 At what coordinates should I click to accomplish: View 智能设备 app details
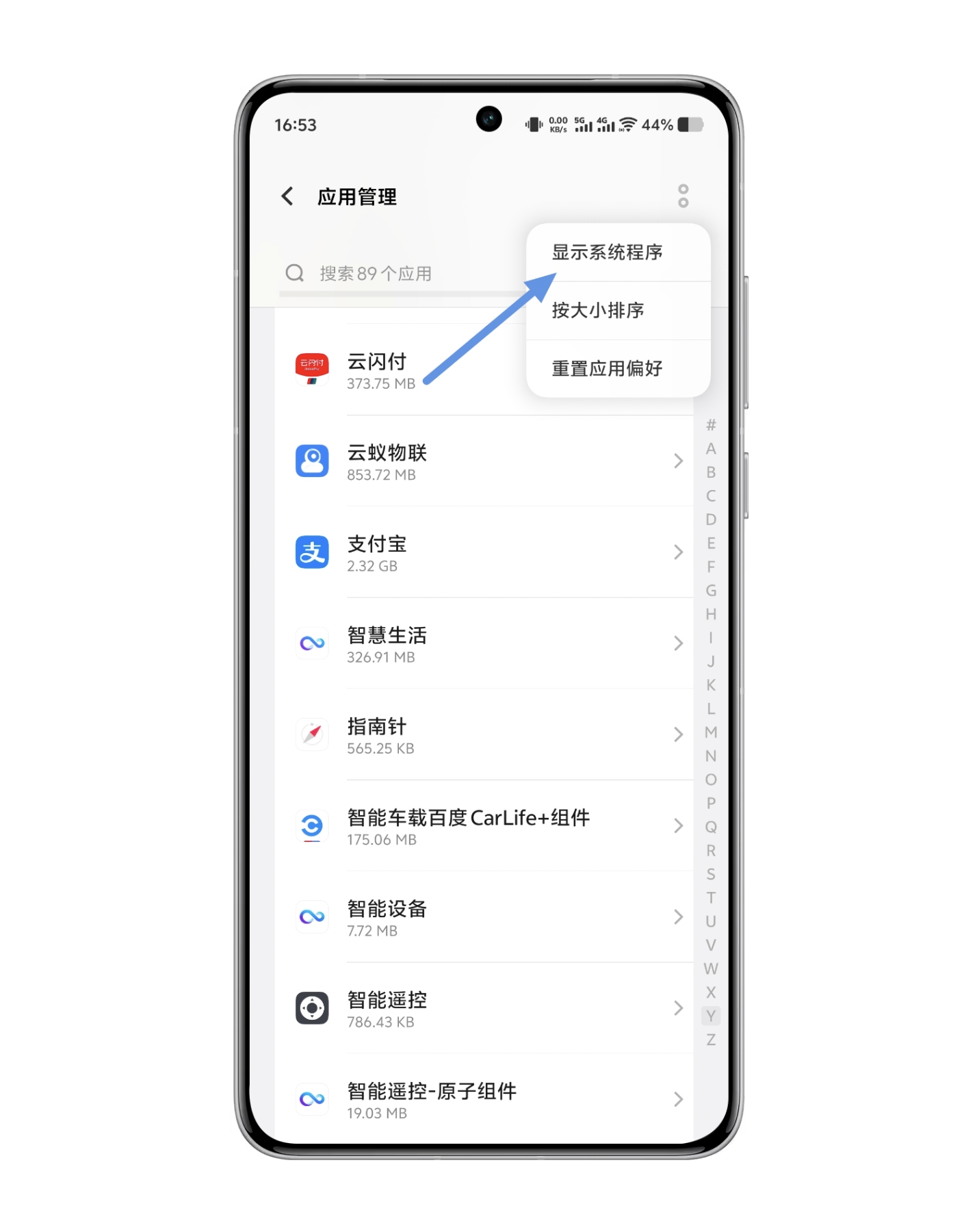click(484, 917)
